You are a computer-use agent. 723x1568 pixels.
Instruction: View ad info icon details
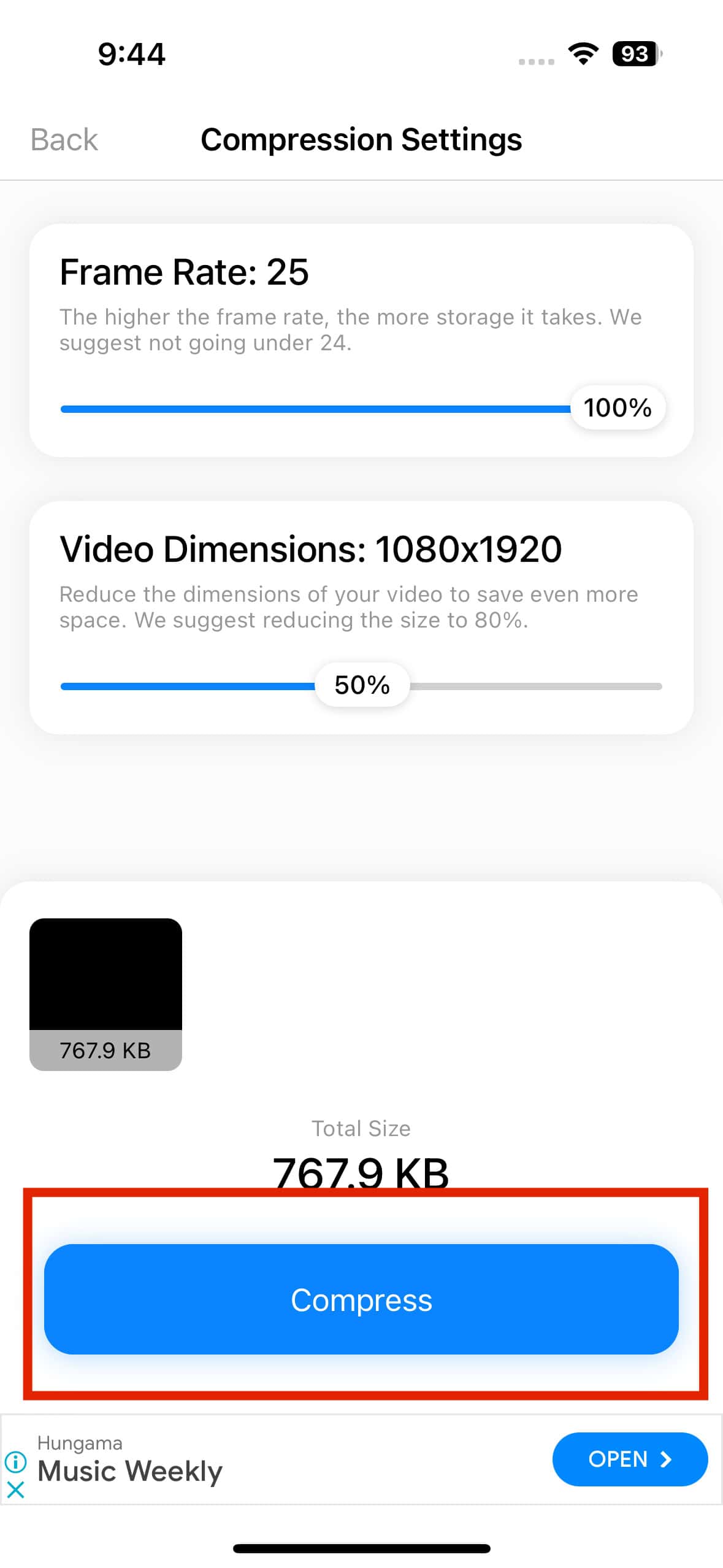pyautogui.click(x=15, y=1462)
